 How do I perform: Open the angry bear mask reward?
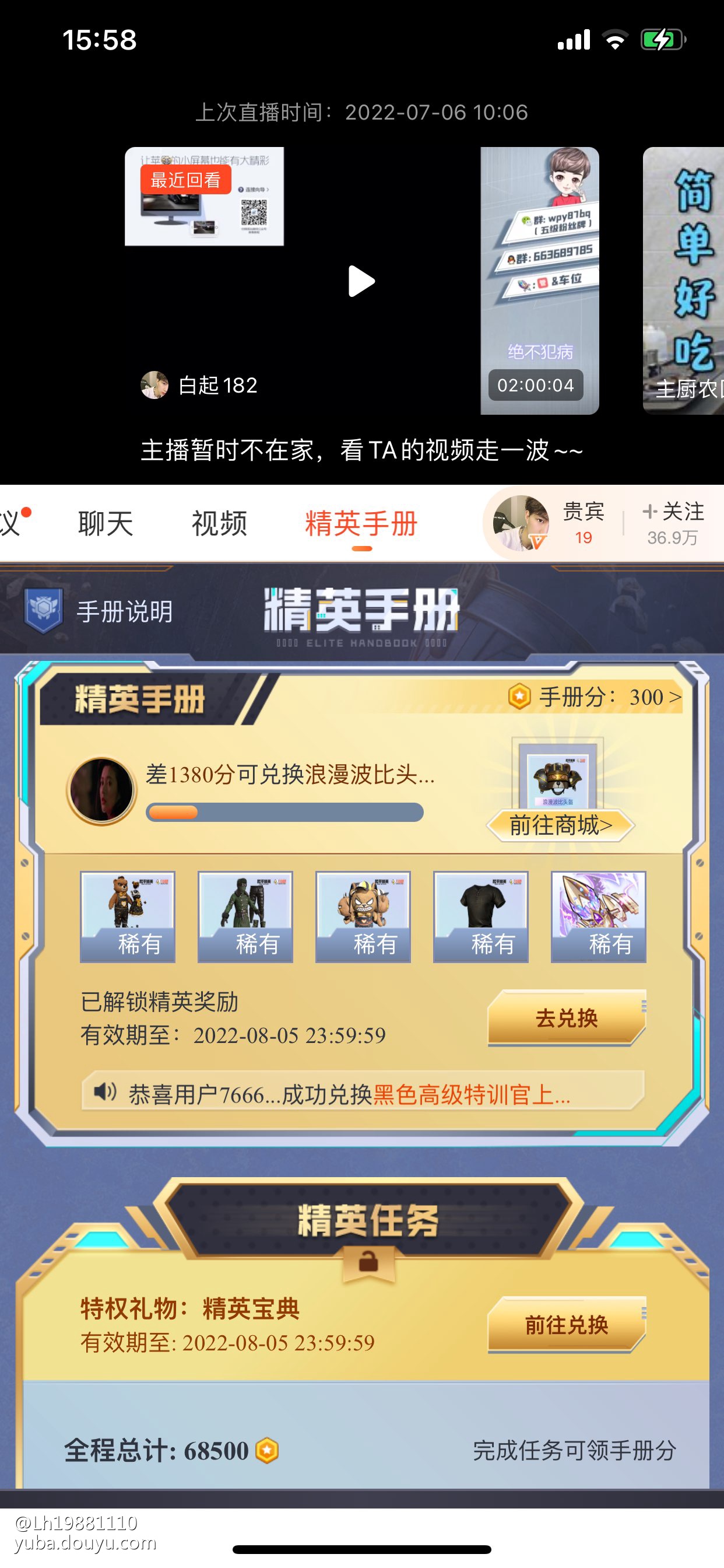pyautogui.click(x=363, y=916)
